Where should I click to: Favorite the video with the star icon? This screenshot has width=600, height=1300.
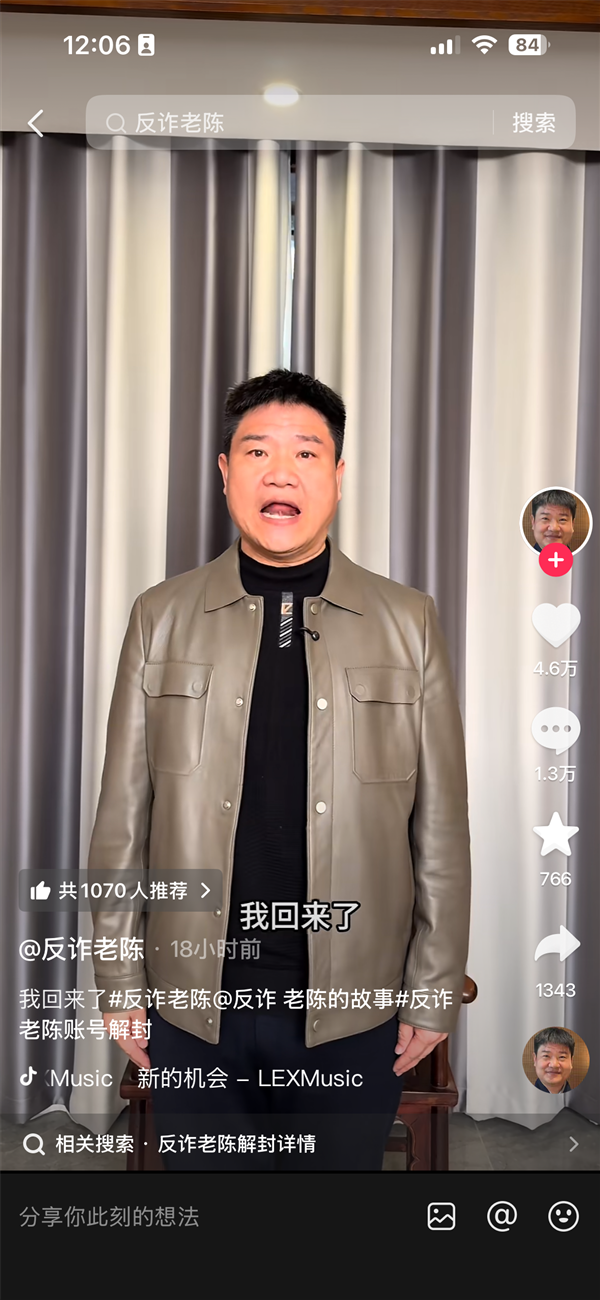[555, 835]
